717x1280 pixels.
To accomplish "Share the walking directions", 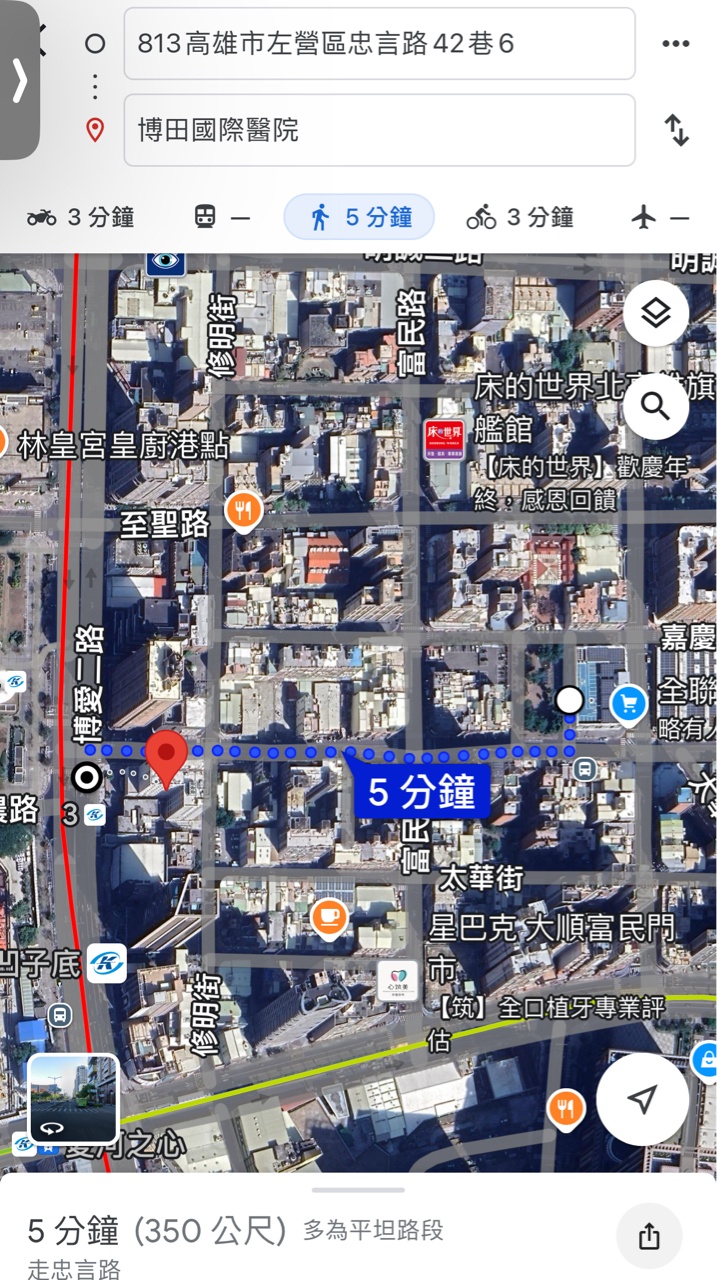I will (649, 1236).
